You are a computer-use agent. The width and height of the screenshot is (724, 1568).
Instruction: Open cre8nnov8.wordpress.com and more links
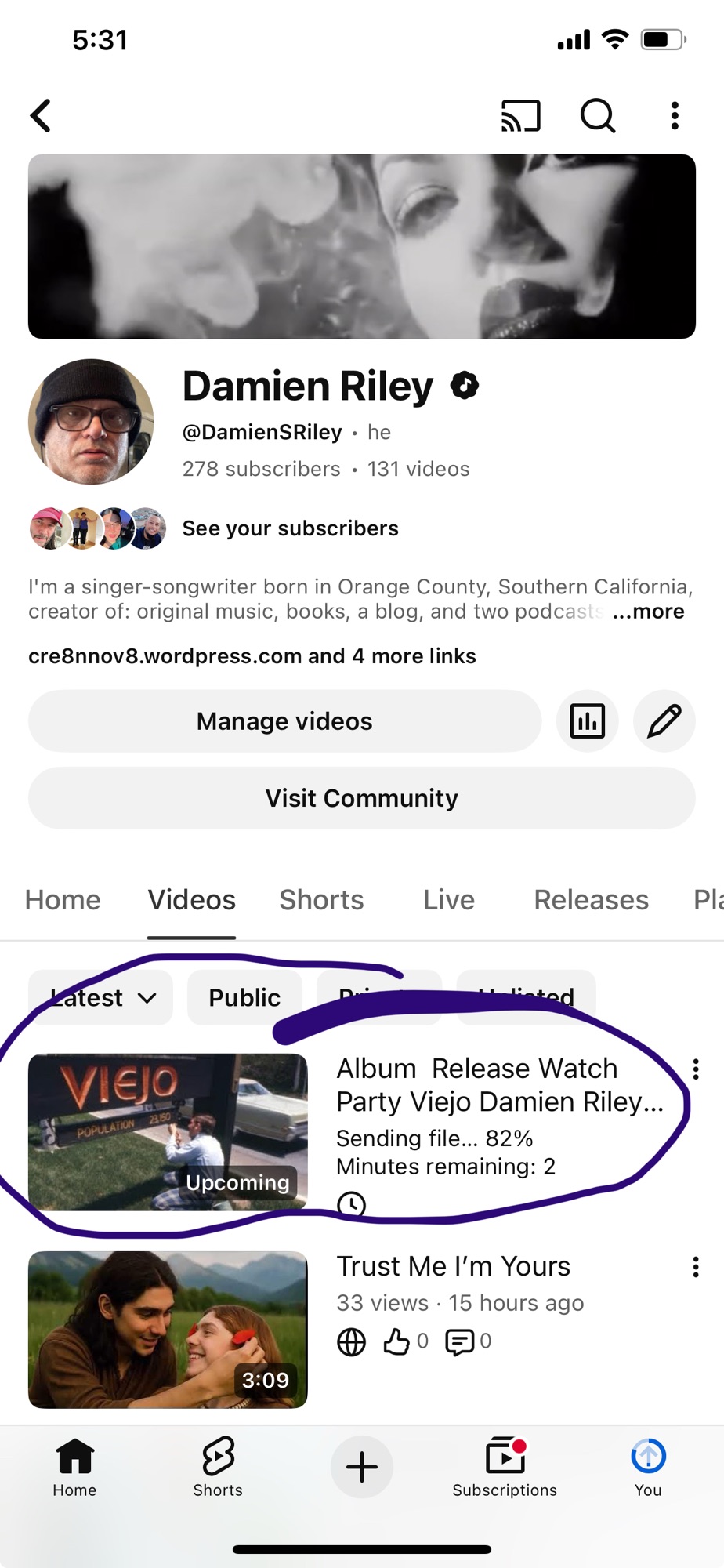[x=252, y=655]
